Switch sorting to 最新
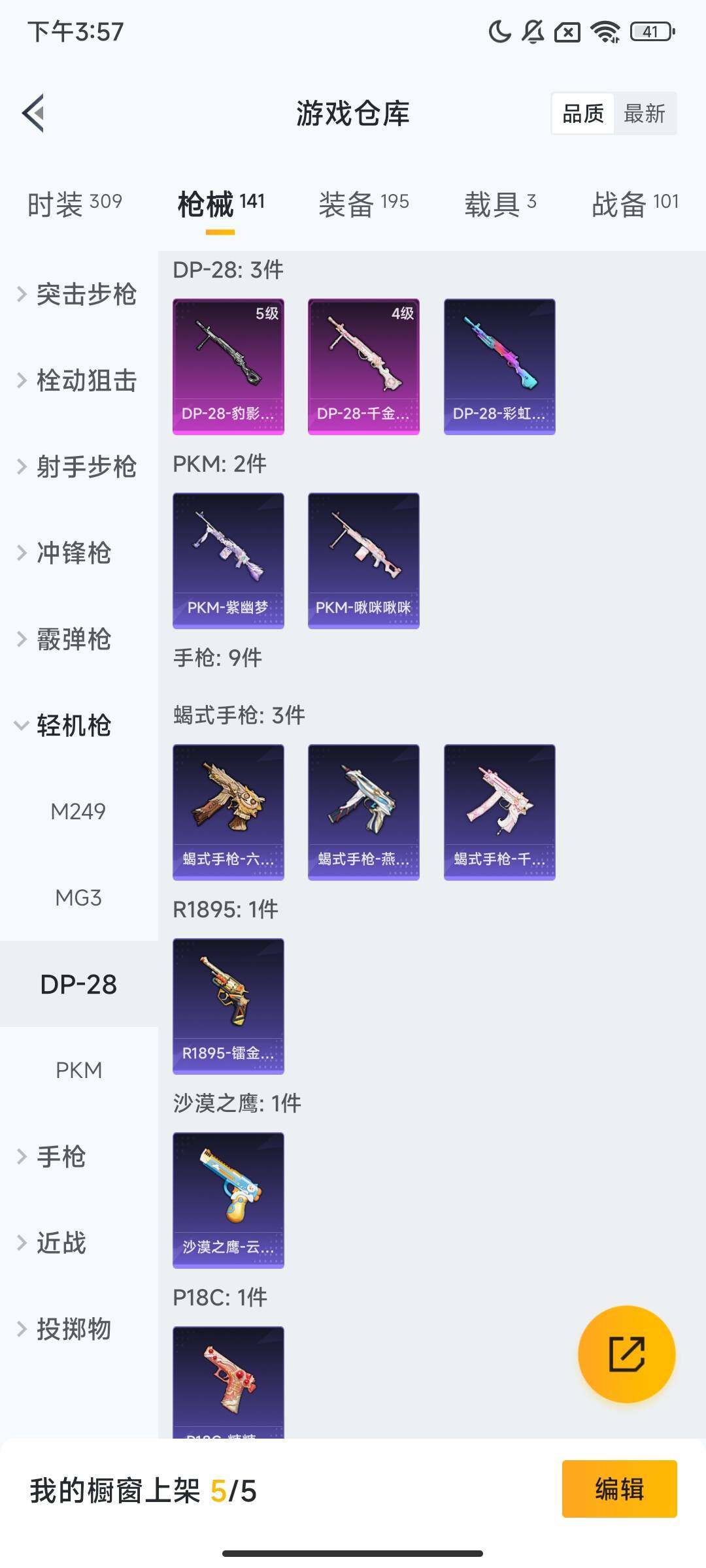The width and height of the screenshot is (706, 1568). coord(645,113)
